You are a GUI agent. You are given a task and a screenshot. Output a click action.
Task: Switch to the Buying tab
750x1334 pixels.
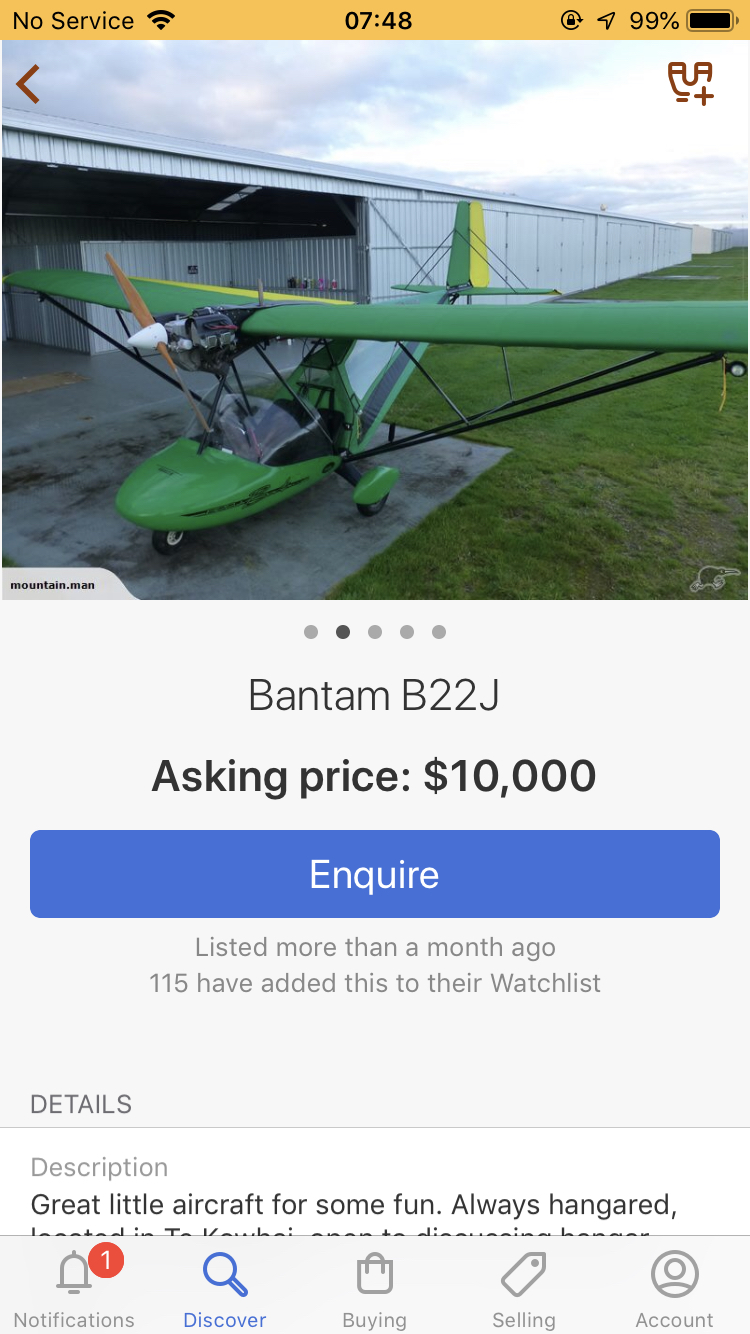[x=375, y=1289]
